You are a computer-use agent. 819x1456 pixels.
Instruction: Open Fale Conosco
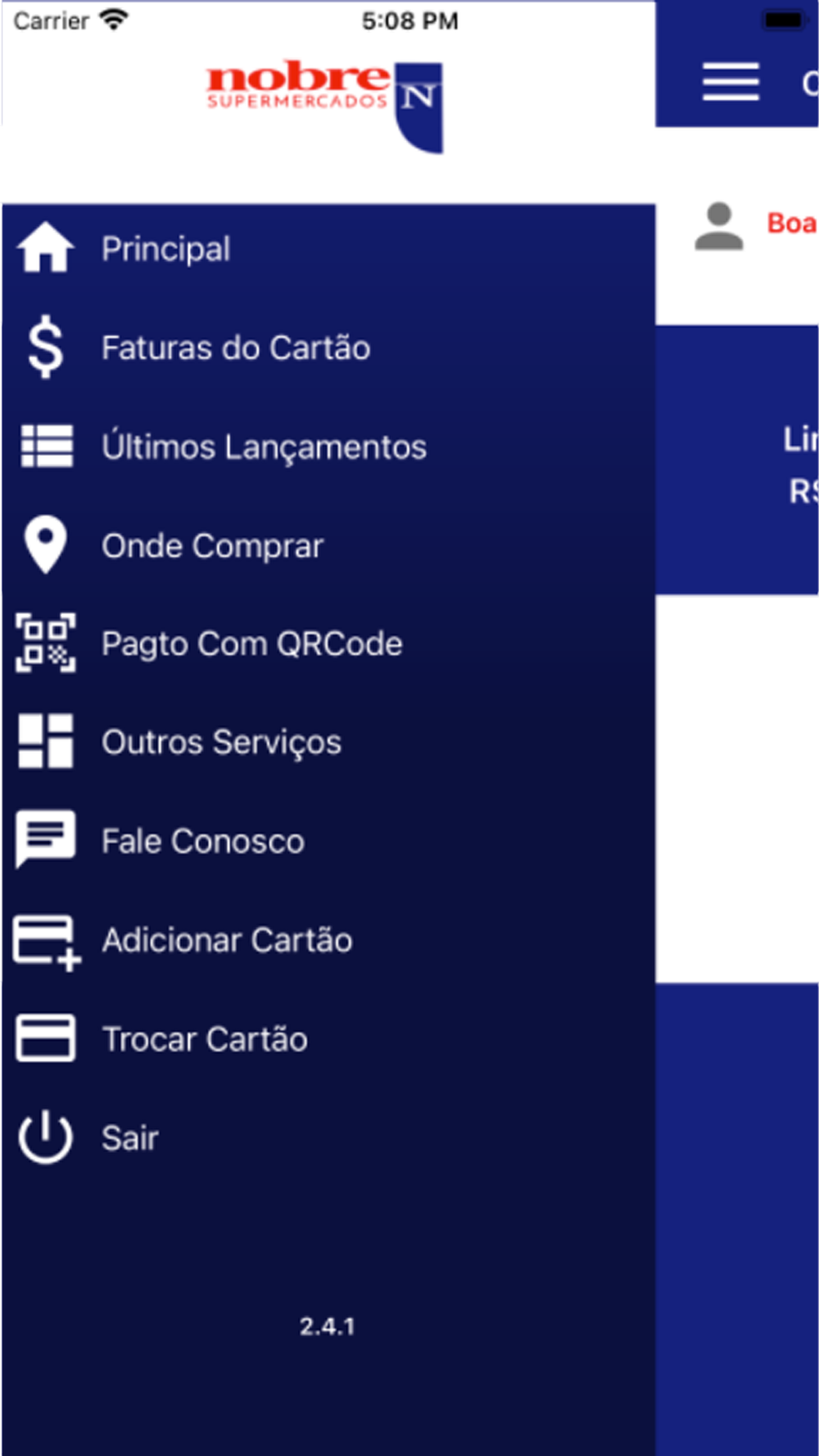pos(328,841)
